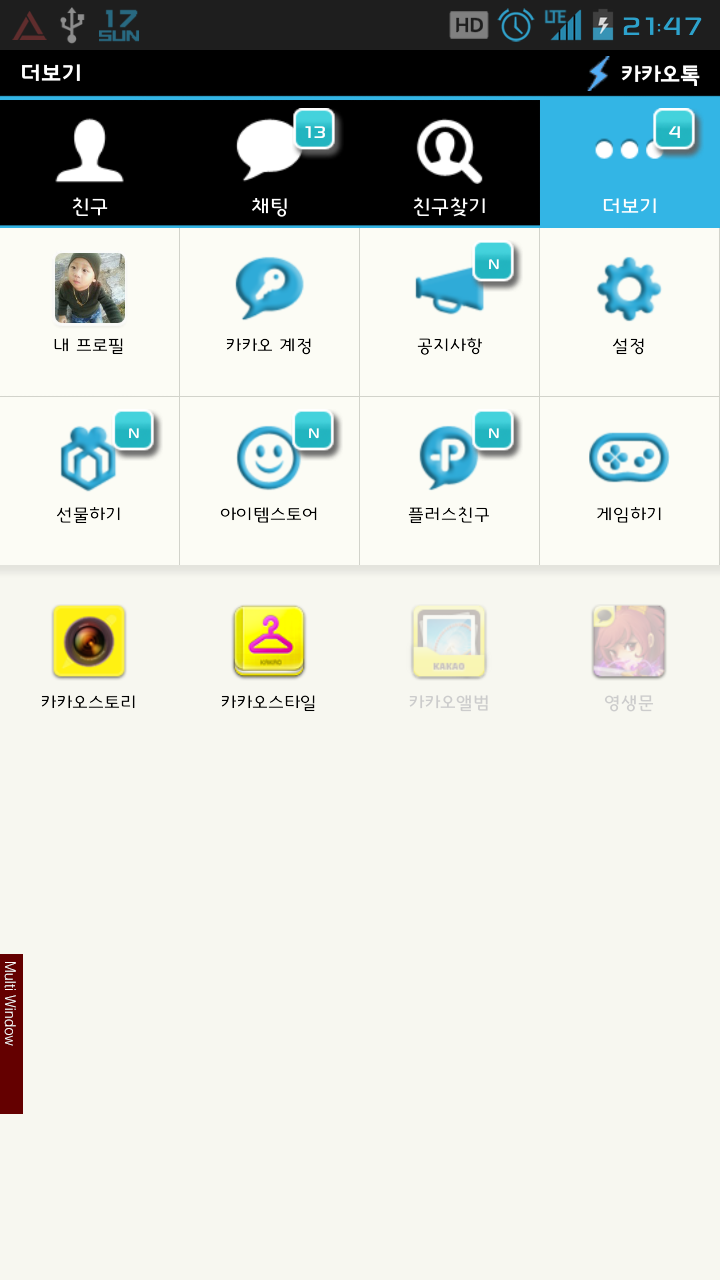Tap the 영생문 game icon
Screen dimensions: 720x1280
[629, 655]
